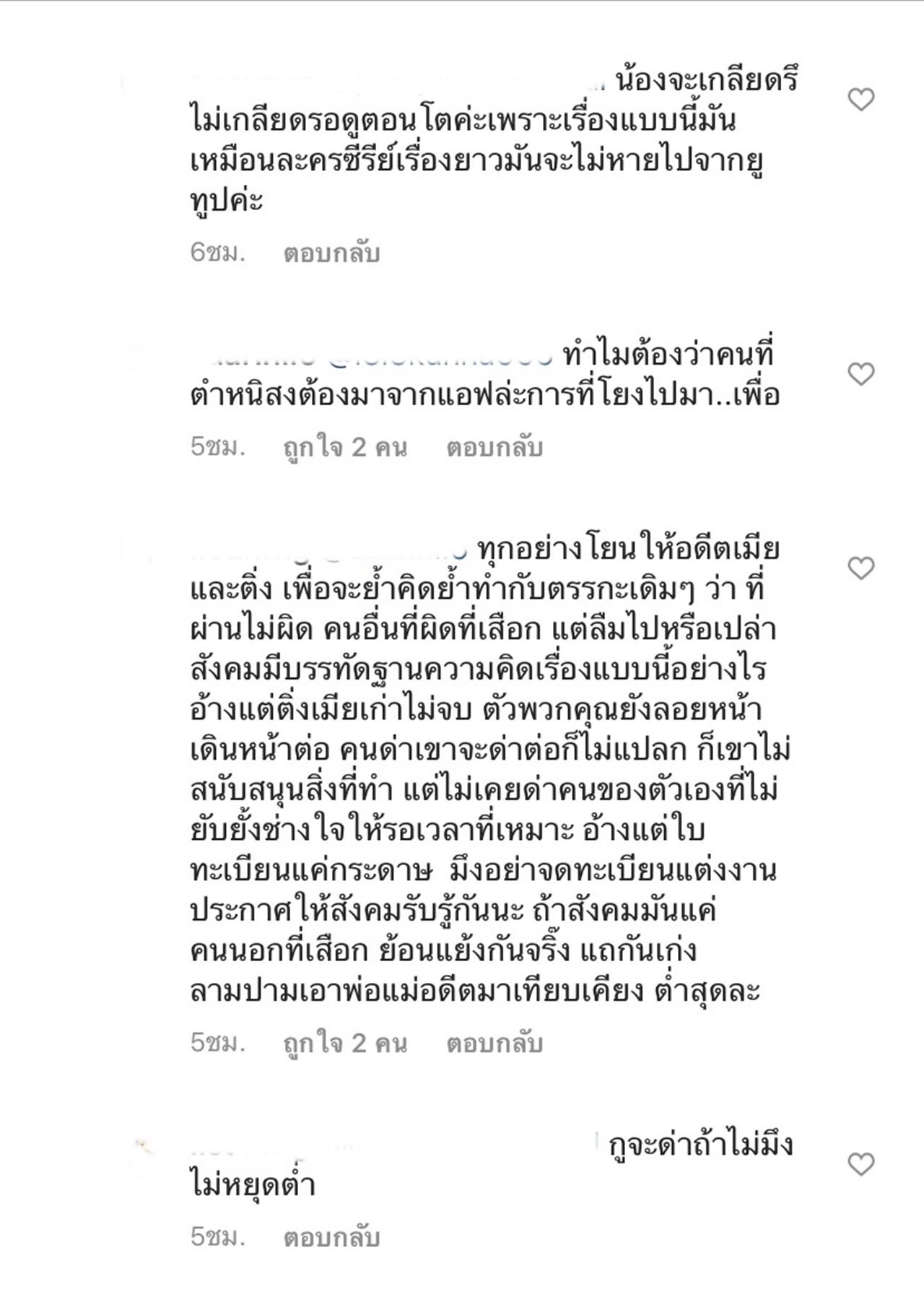
Task: Reply to the comment starting "ทุกอย่างโยนให้อดีตเมีย"
Action: click(494, 1043)
